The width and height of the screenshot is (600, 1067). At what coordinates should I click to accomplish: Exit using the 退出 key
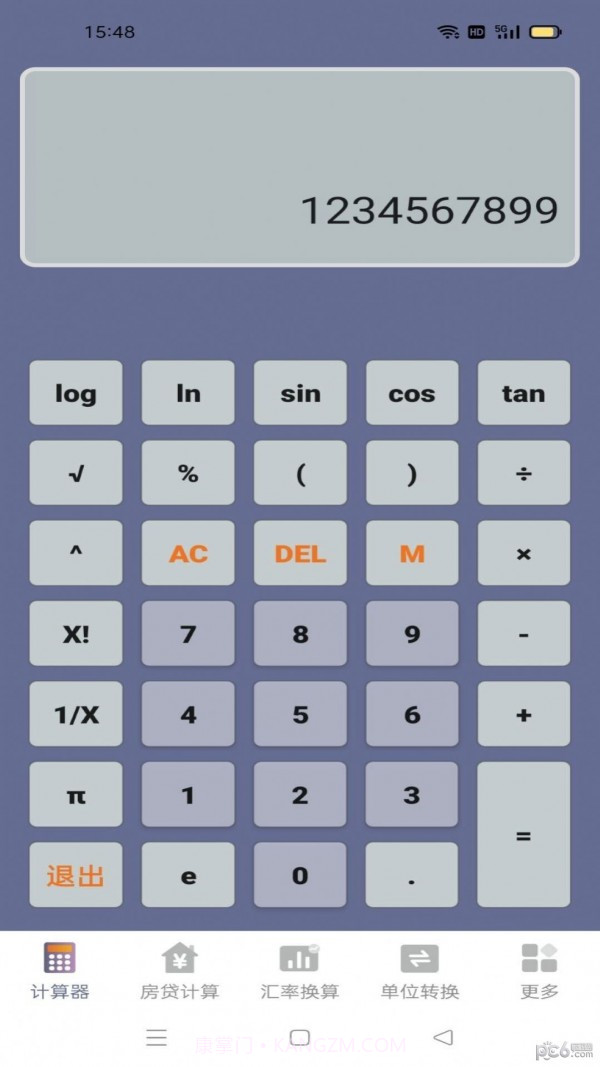click(x=76, y=875)
